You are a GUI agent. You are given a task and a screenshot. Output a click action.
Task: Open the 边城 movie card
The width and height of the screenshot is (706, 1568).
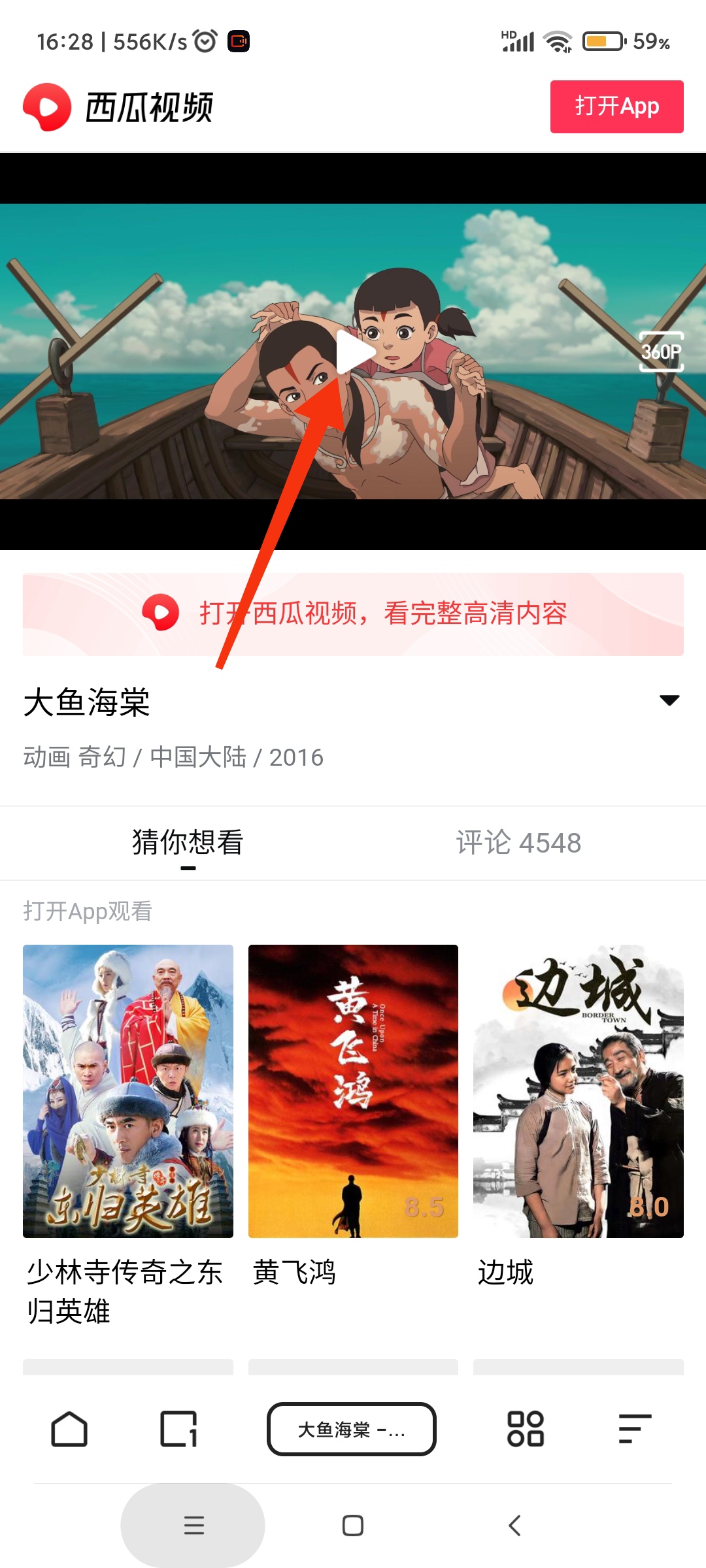(579, 1091)
